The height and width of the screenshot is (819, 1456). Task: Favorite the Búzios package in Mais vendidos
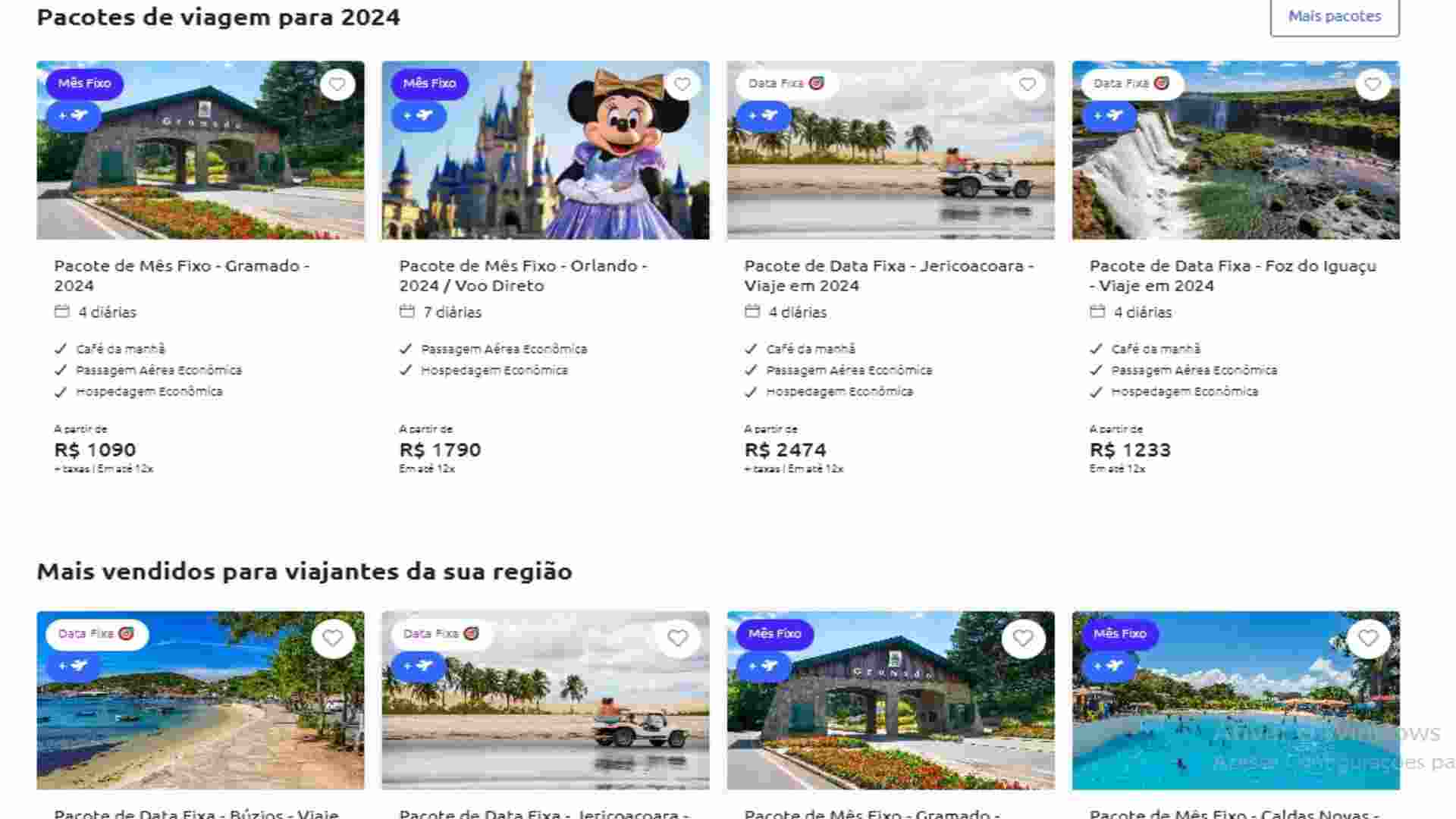333,639
